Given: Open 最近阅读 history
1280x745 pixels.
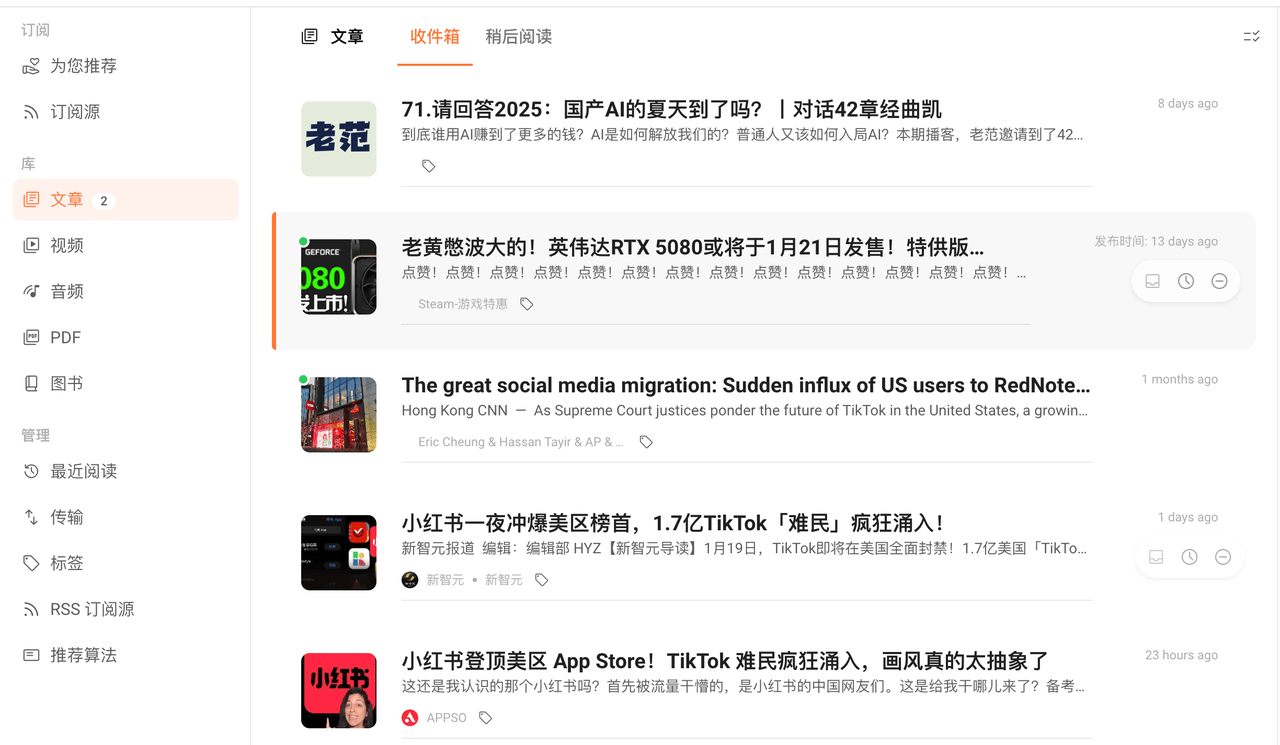Looking at the screenshot, I should point(83,471).
